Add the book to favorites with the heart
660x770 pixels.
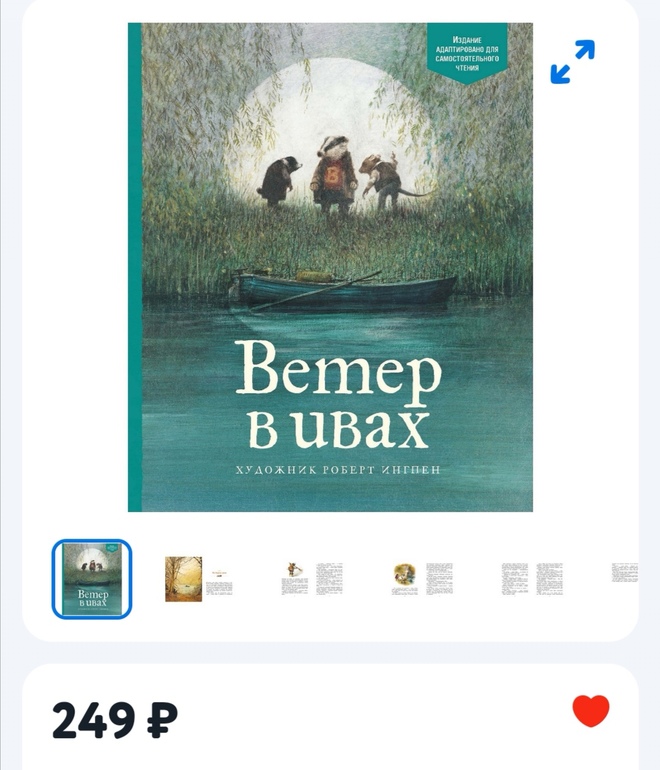pyautogui.click(x=590, y=711)
